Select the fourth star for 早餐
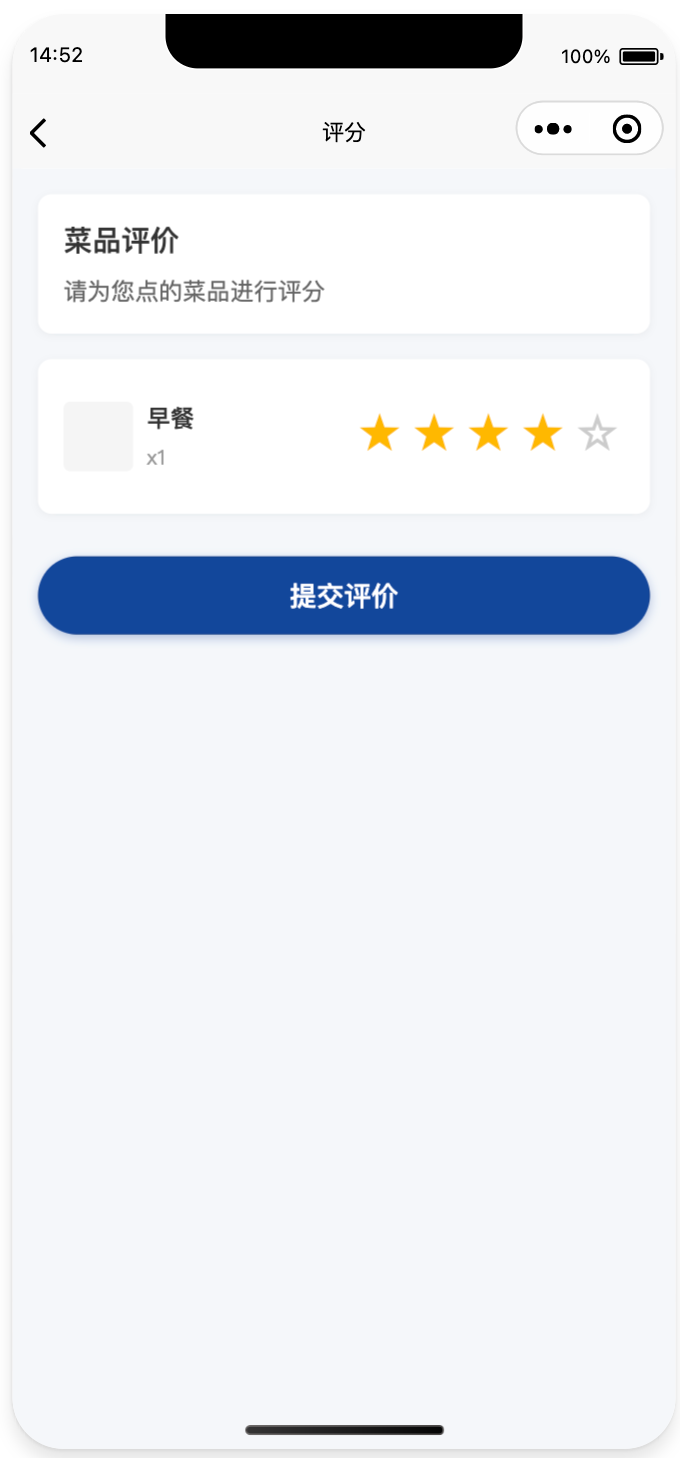This screenshot has width=680, height=1458. [542, 435]
